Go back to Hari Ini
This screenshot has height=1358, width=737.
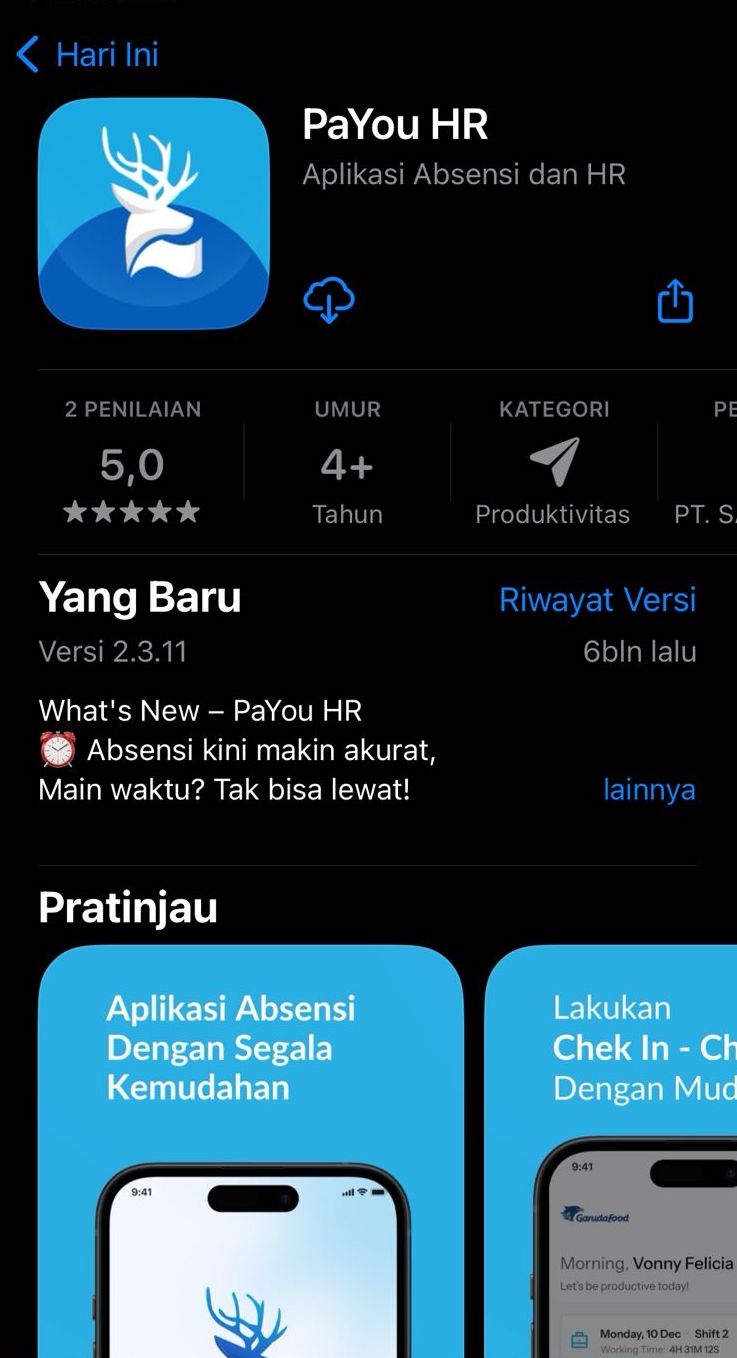[x=88, y=55]
